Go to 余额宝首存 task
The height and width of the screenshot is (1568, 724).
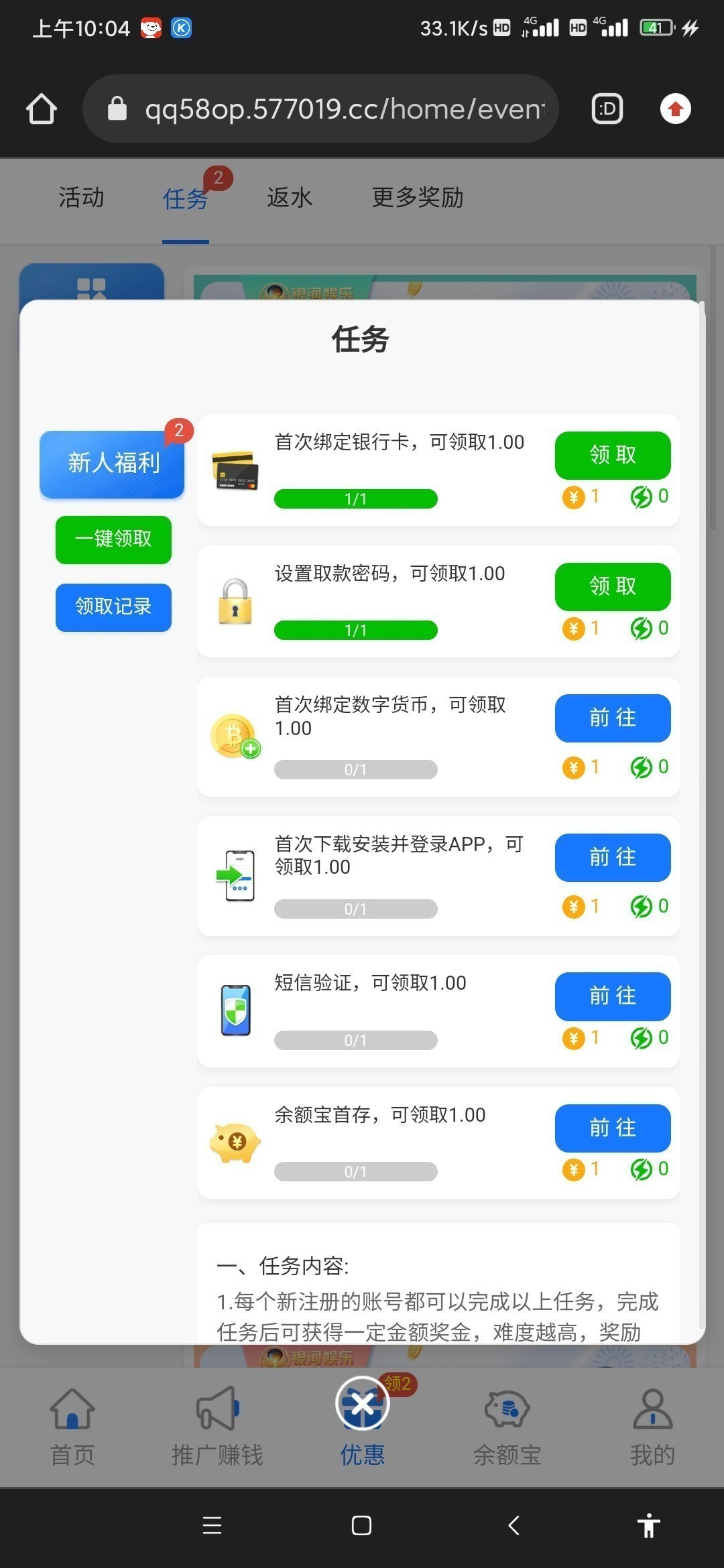pyautogui.click(x=612, y=1128)
